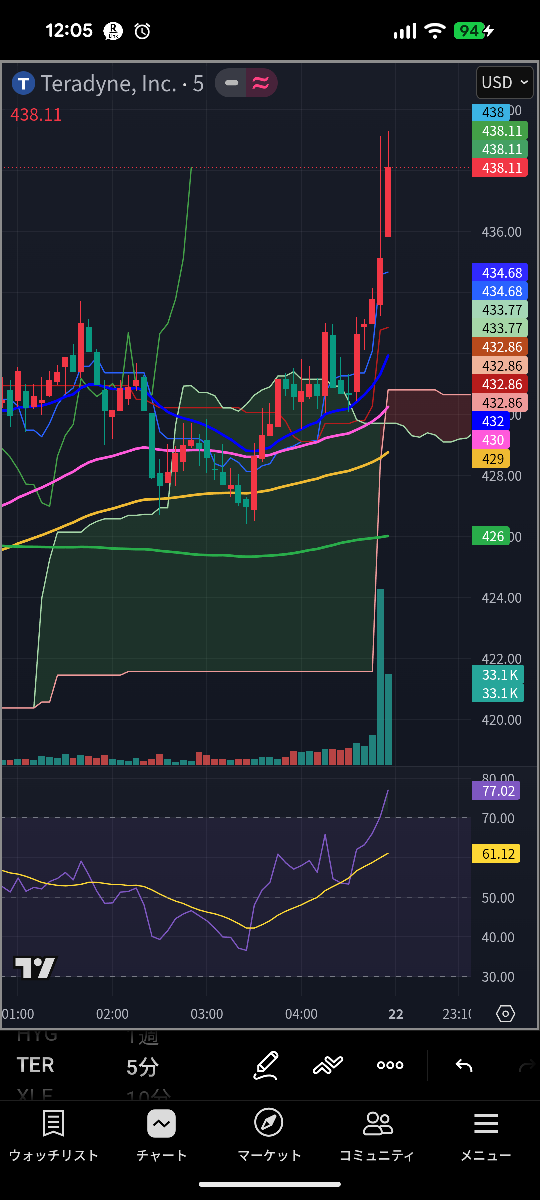
Task: Toggle the indicator legend pill button
Action: coord(245,83)
